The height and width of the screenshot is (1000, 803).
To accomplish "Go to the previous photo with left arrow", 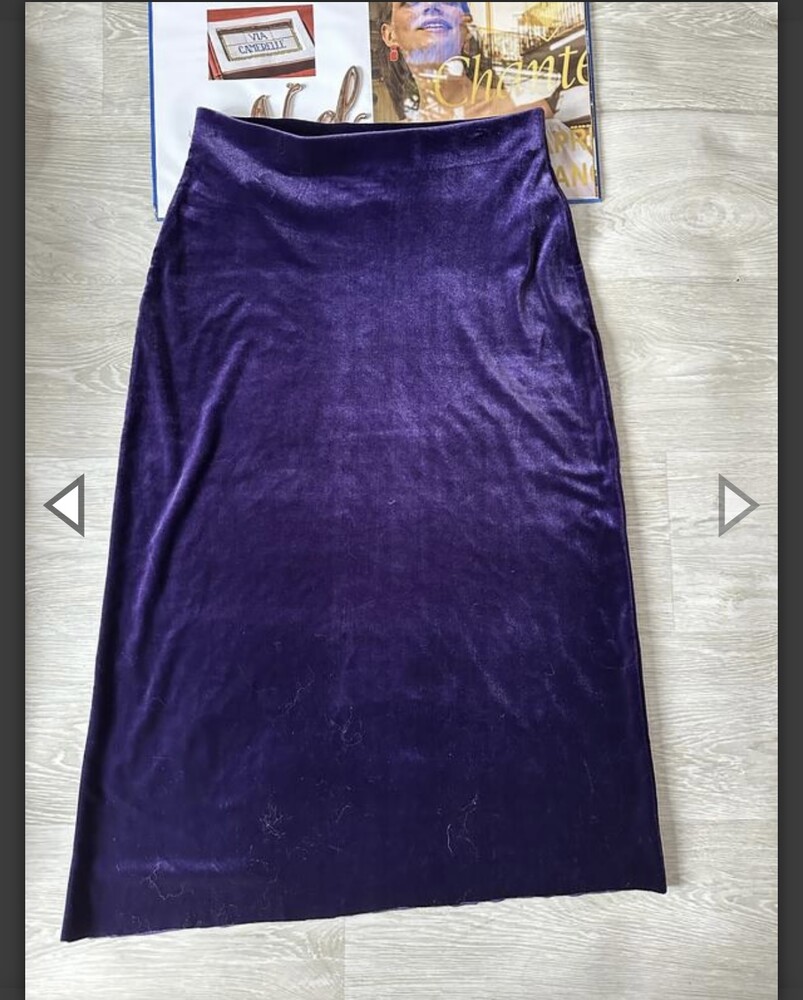I will [66, 505].
